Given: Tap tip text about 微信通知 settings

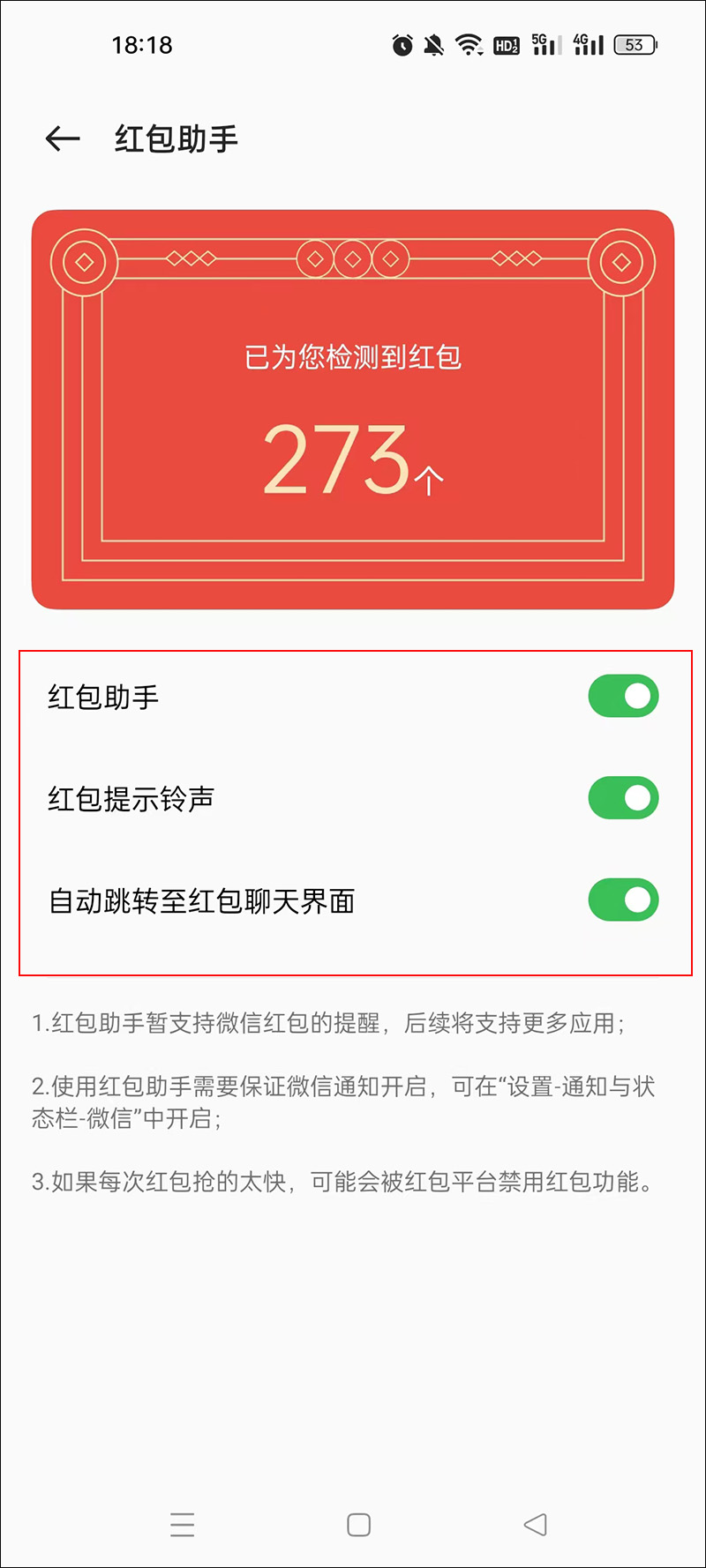Looking at the screenshot, I should tap(353, 1102).
